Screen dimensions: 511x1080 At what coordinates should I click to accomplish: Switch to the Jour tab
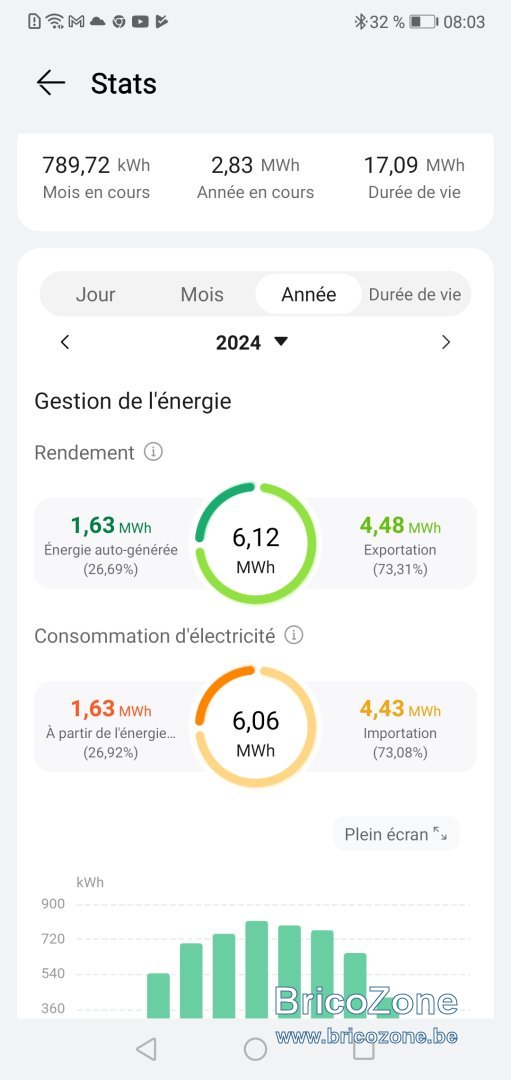point(96,295)
